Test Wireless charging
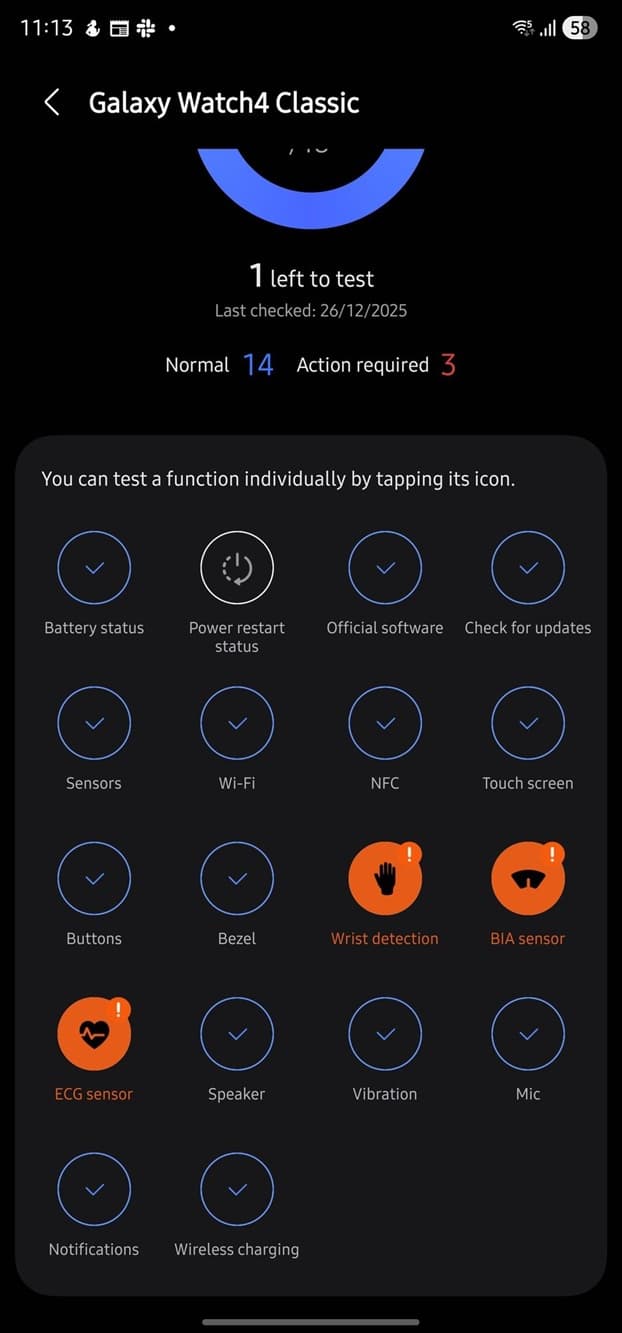 (237, 1189)
